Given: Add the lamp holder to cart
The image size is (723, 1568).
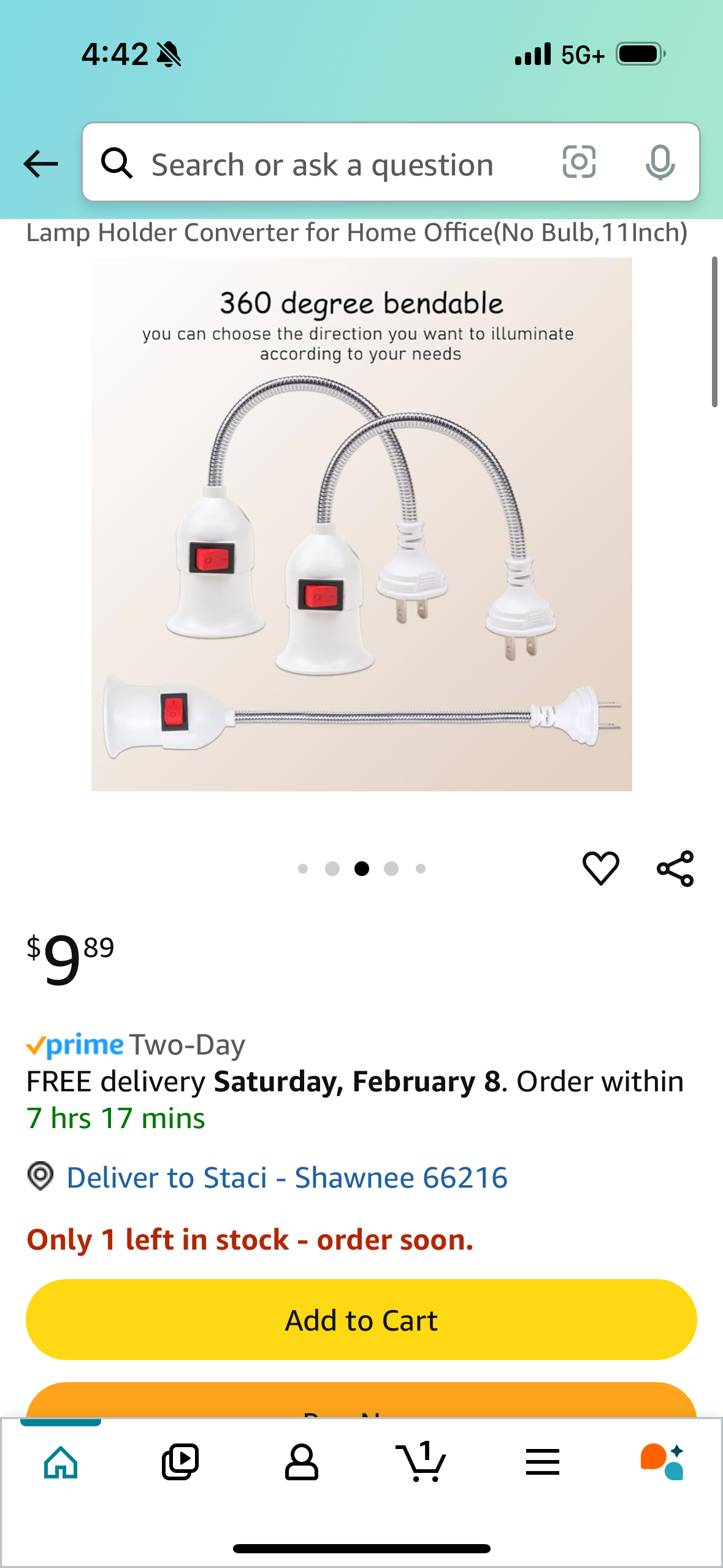Looking at the screenshot, I should [x=361, y=1320].
